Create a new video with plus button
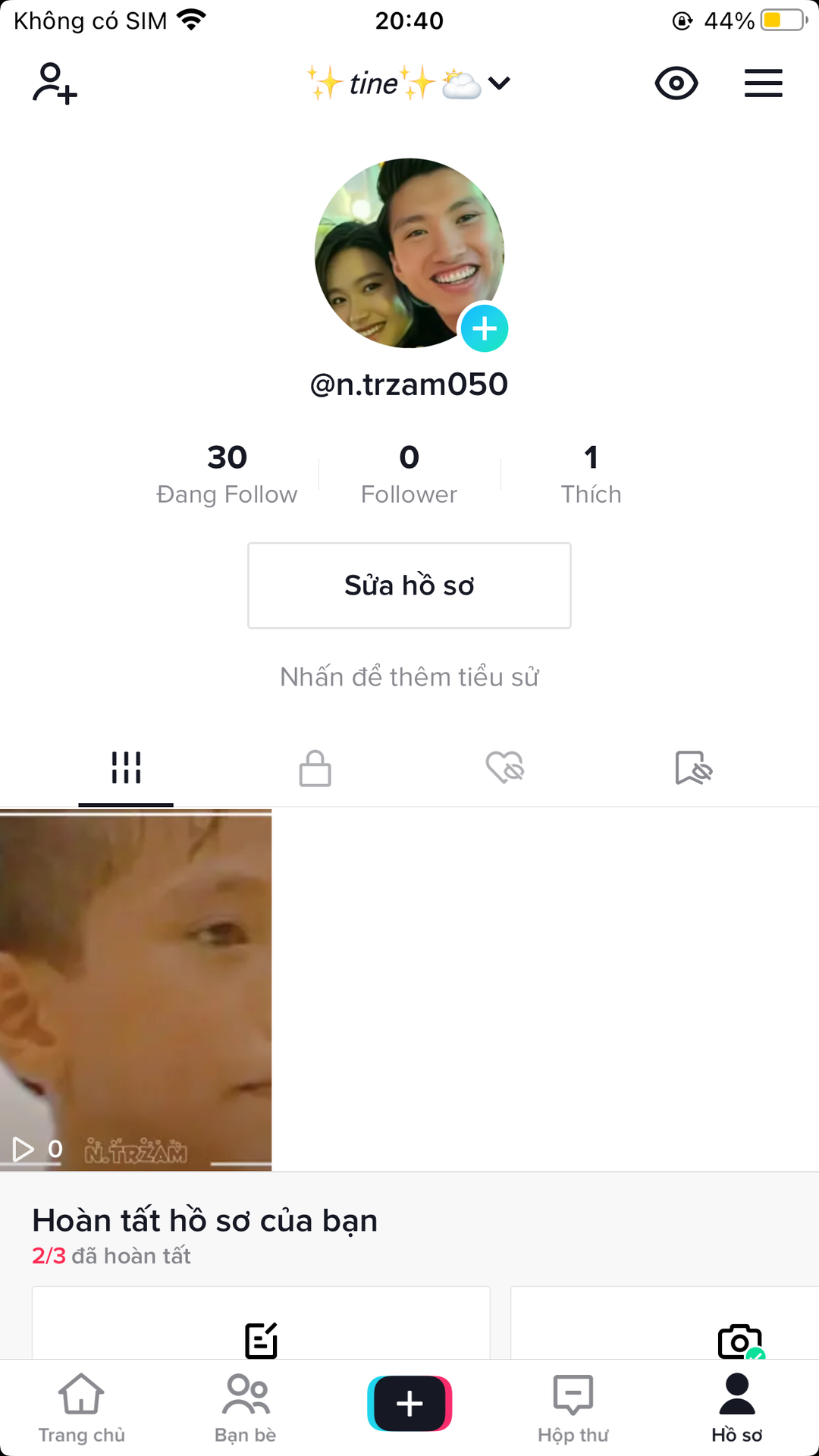This screenshot has height=1456, width=819. [x=409, y=1404]
